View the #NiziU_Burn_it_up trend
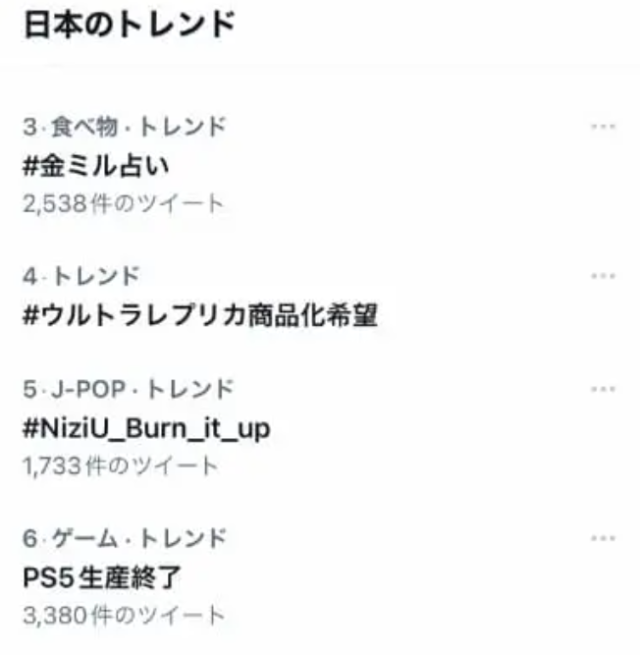640x655 pixels. pos(146,428)
